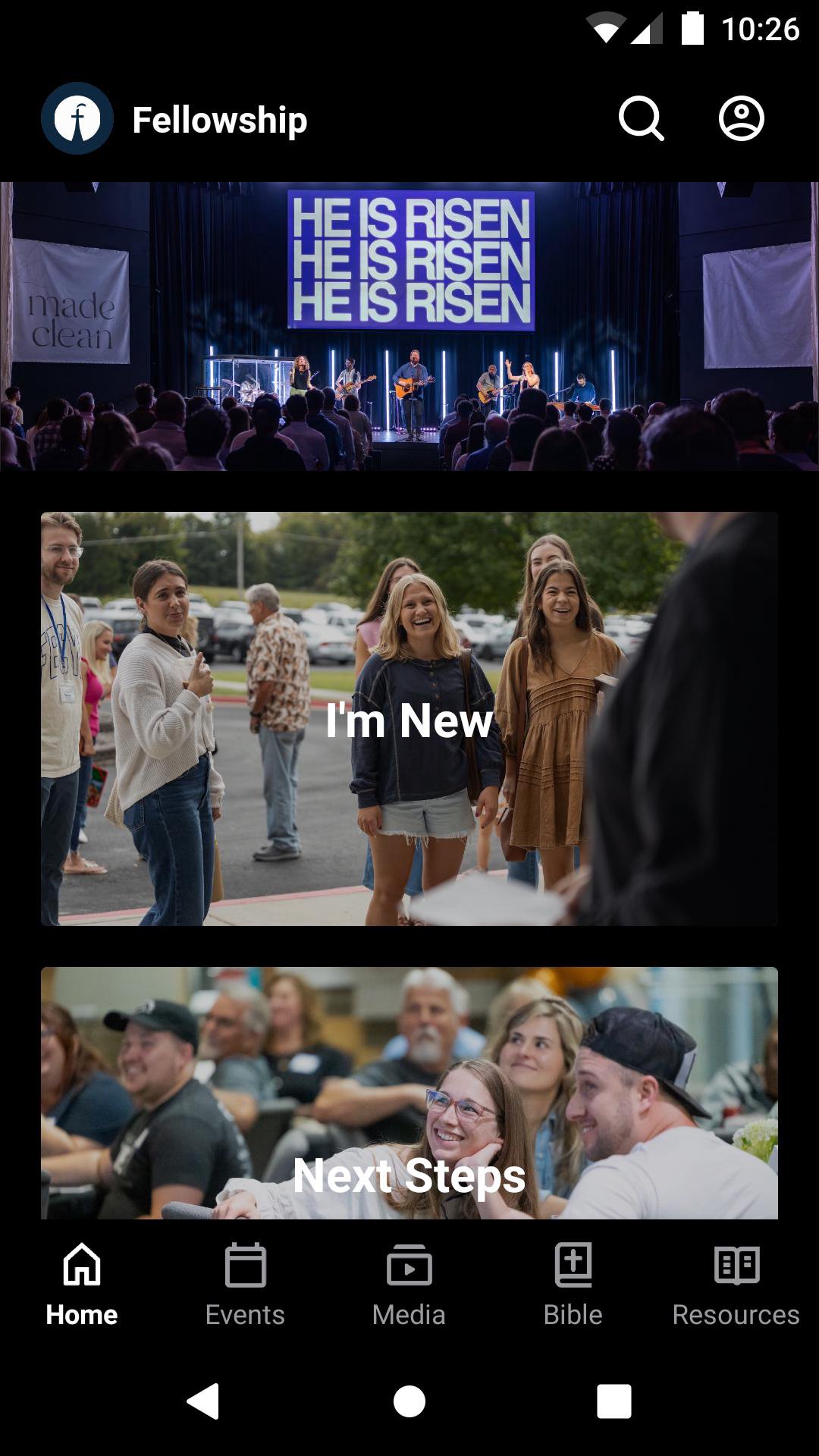Open the account profile icon

[741, 119]
